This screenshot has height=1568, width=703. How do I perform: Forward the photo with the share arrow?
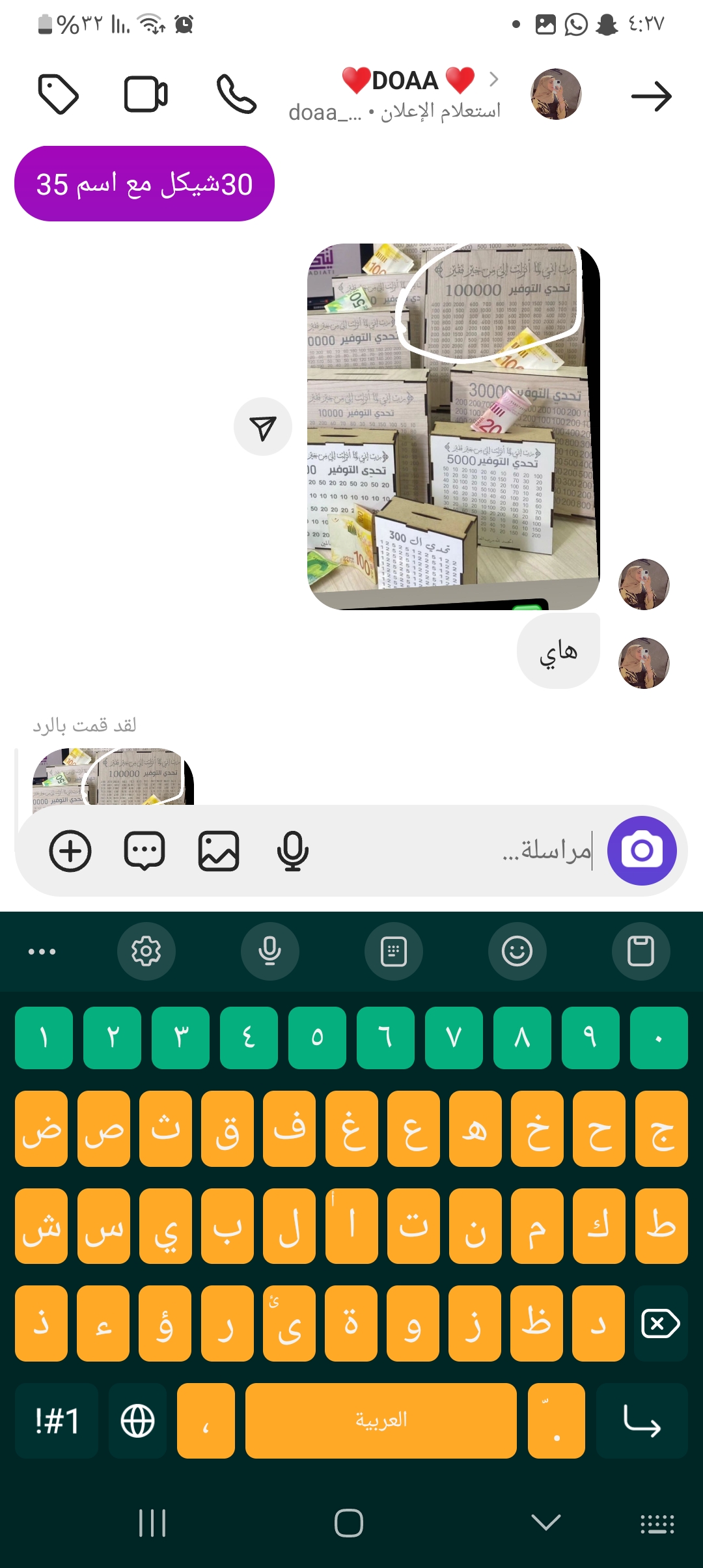pyautogui.click(x=263, y=427)
